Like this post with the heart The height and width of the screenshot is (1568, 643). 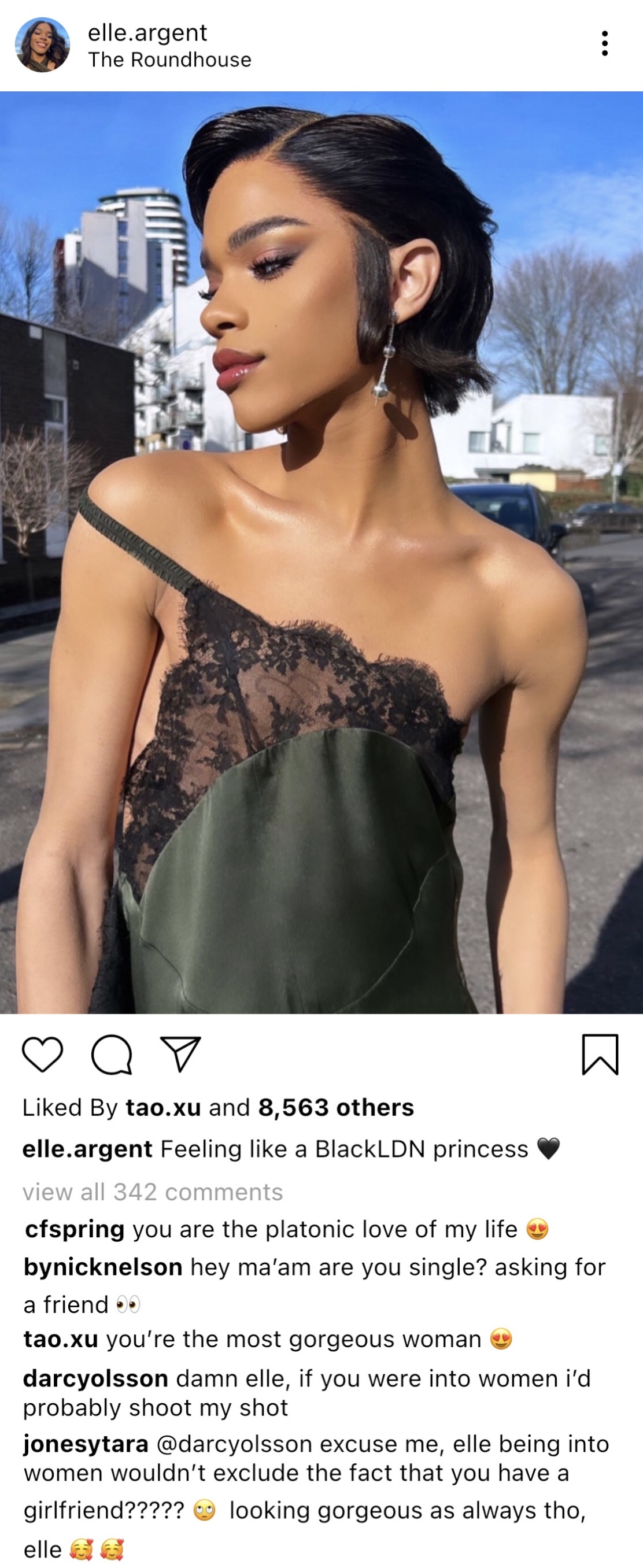point(42,1054)
